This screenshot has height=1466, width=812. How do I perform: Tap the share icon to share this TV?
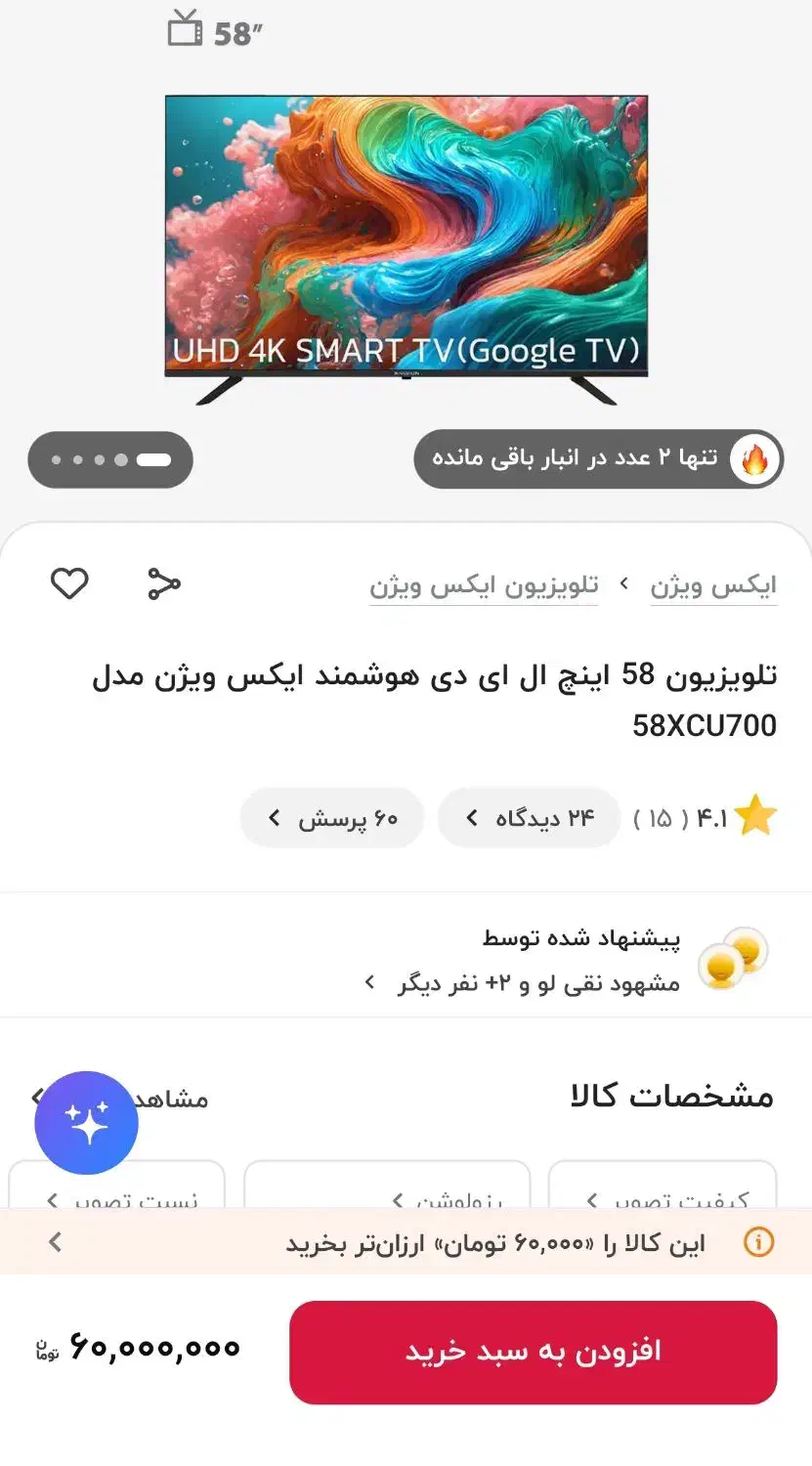coord(163,584)
